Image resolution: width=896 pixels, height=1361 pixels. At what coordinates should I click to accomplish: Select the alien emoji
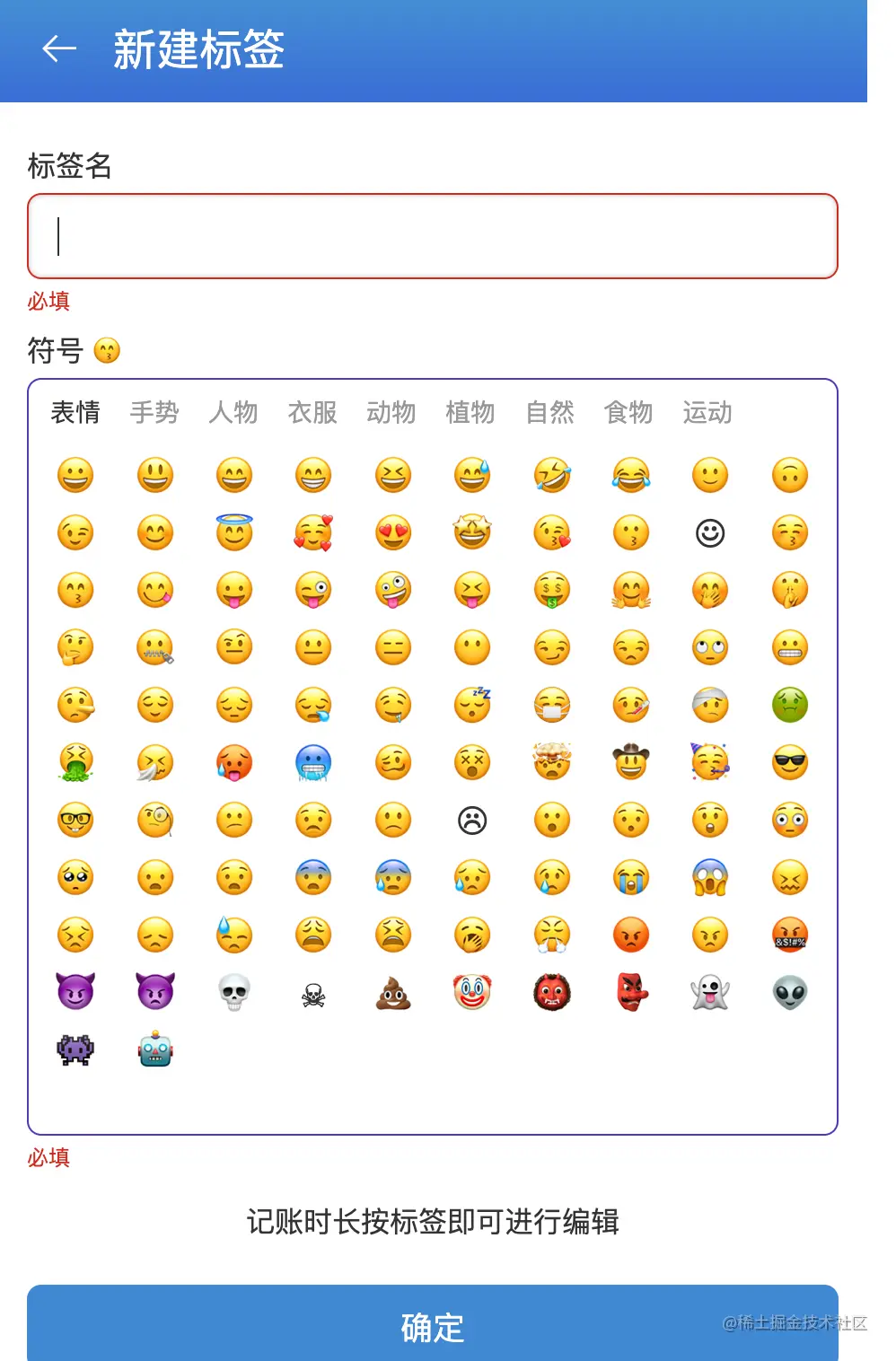pyautogui.click(x=789, y=992)
